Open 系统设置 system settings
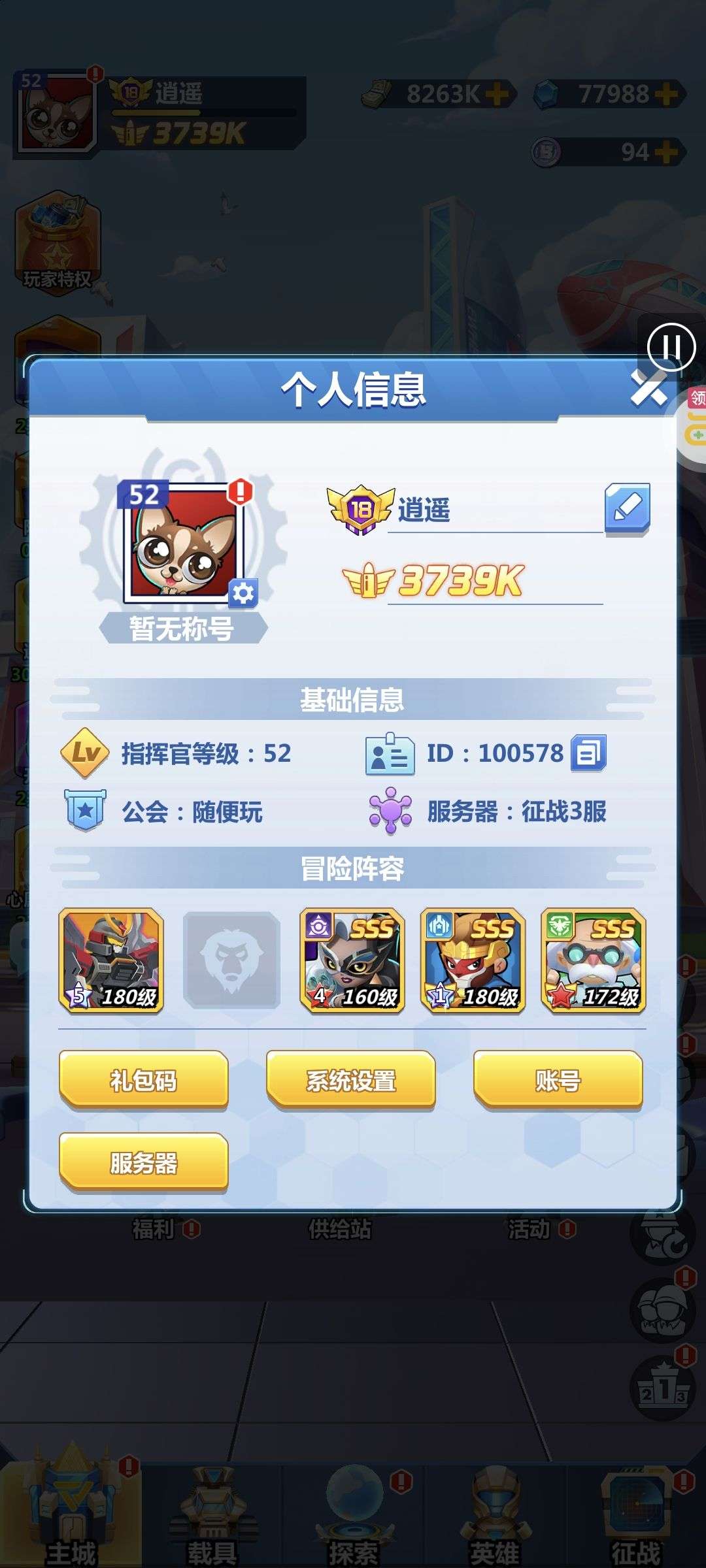The image size is (706, 1568). click(351, 1081)
